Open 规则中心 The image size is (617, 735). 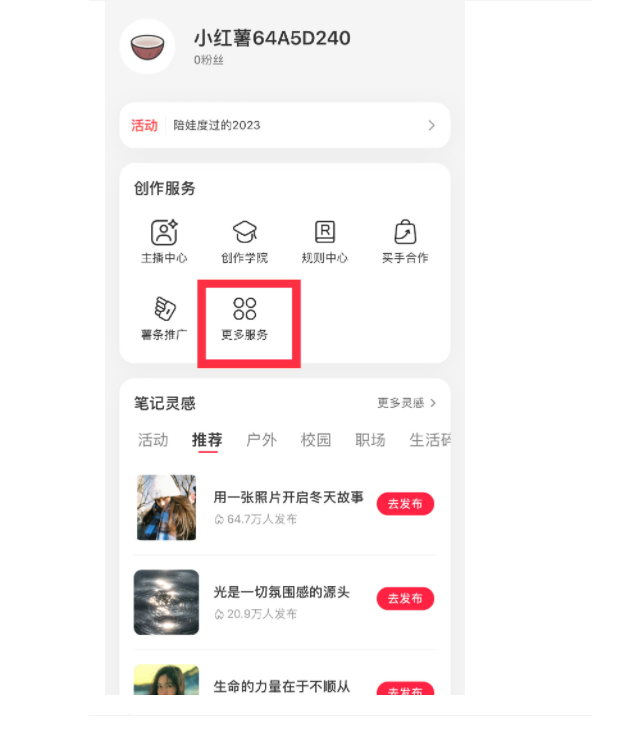coord(325,241)
